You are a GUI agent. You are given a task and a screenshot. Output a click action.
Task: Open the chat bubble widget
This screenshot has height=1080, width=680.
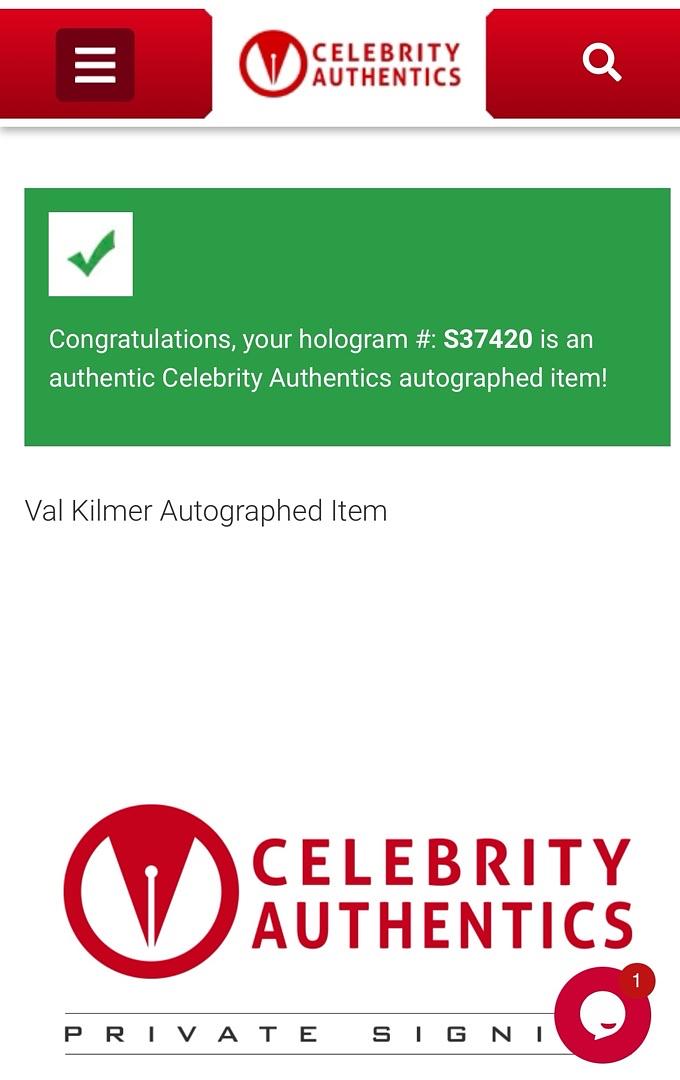pyautogui.click(x=602, y=1015)
